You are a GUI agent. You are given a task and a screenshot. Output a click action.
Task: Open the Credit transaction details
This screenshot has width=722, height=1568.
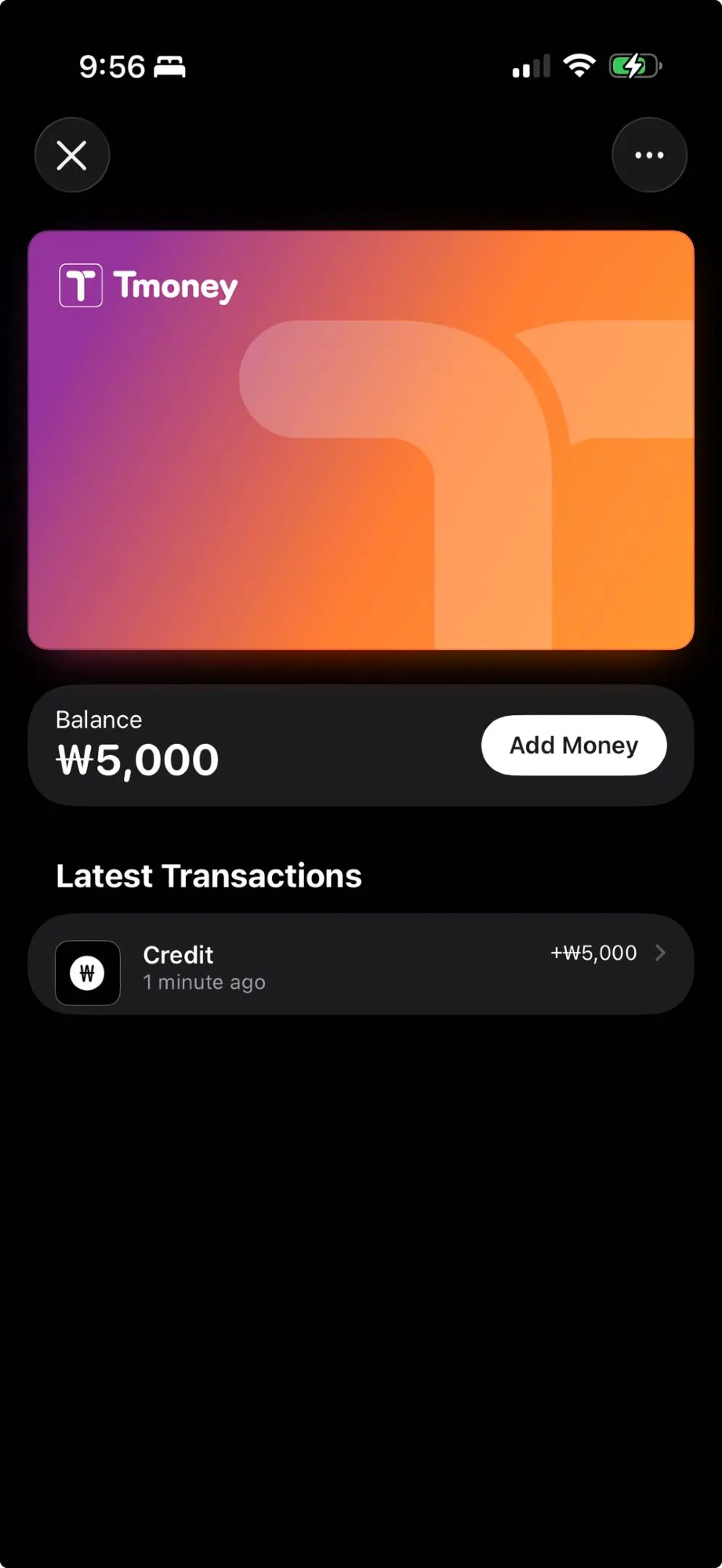click(361, 964)
